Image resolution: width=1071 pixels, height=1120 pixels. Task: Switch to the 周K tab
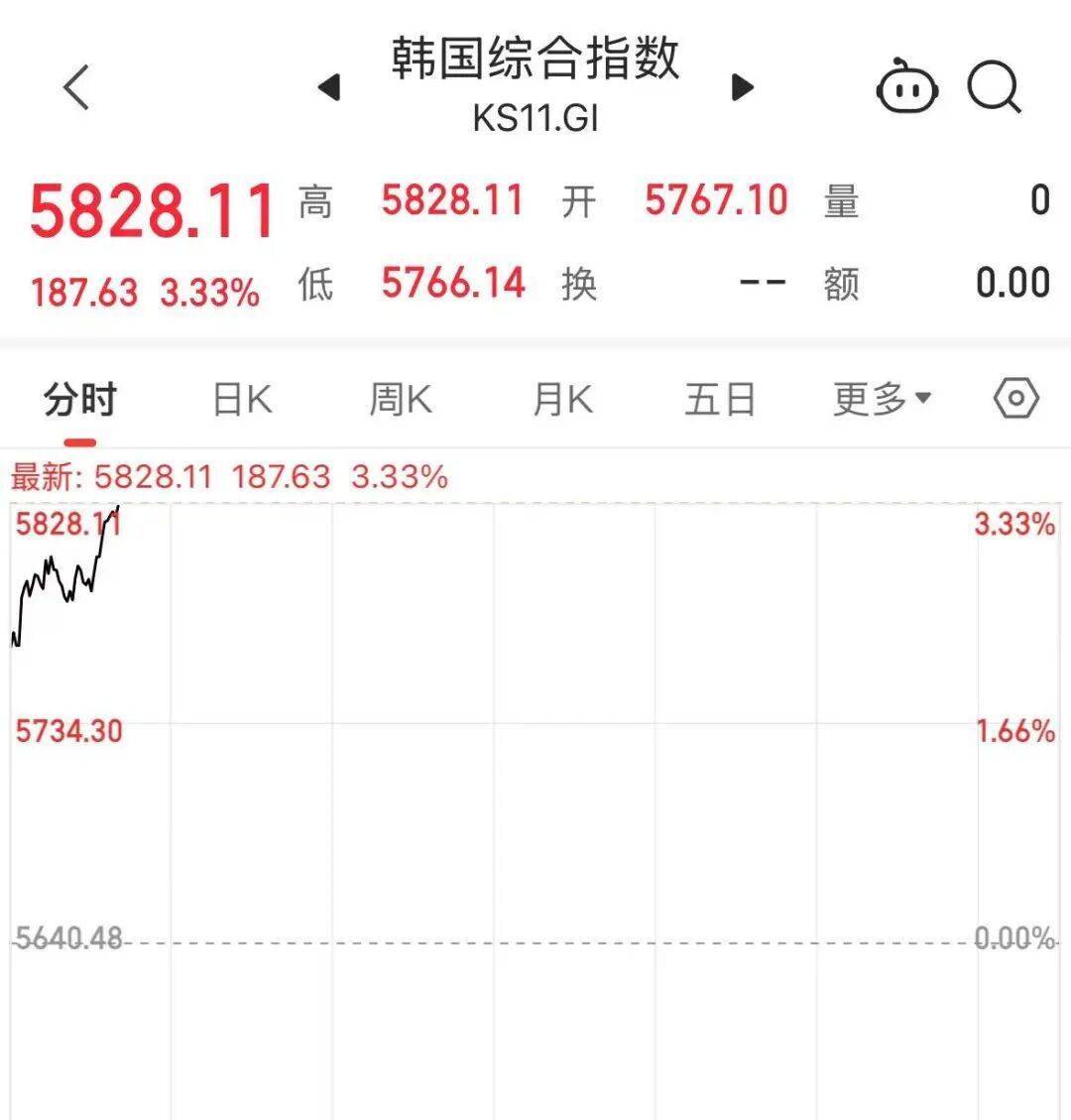click(401, 400)
